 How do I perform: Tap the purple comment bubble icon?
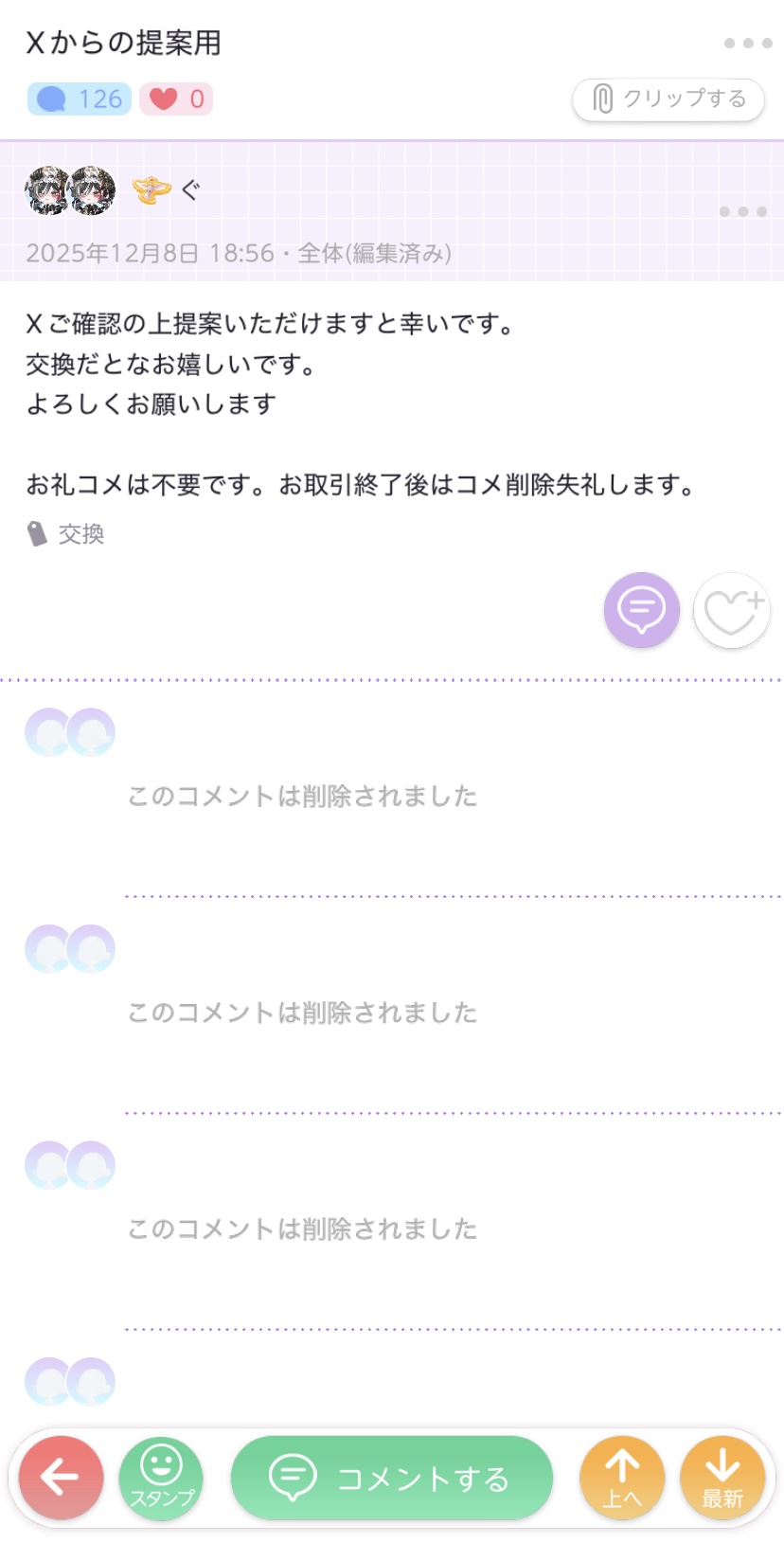tap(641, 610)
